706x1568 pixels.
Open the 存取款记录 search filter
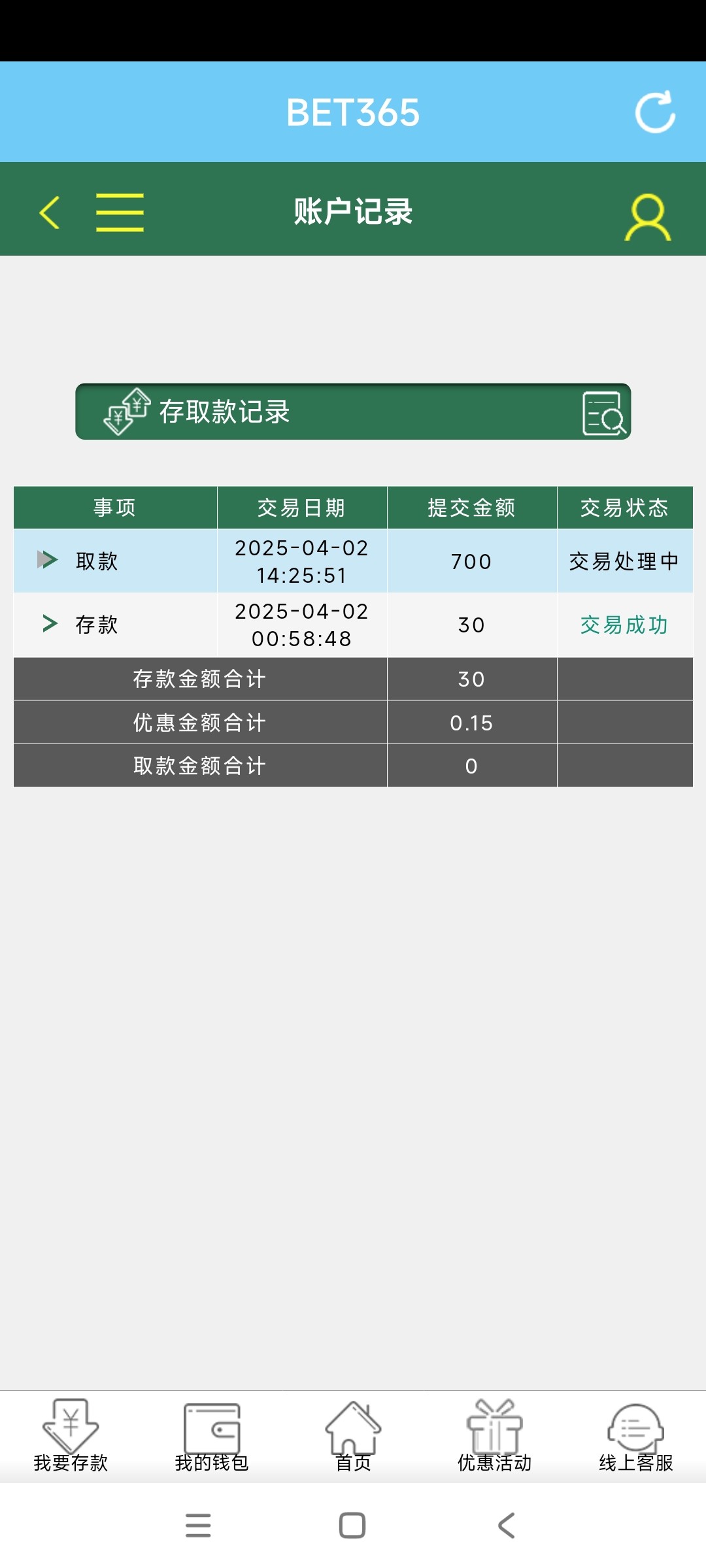coord(603,413)
